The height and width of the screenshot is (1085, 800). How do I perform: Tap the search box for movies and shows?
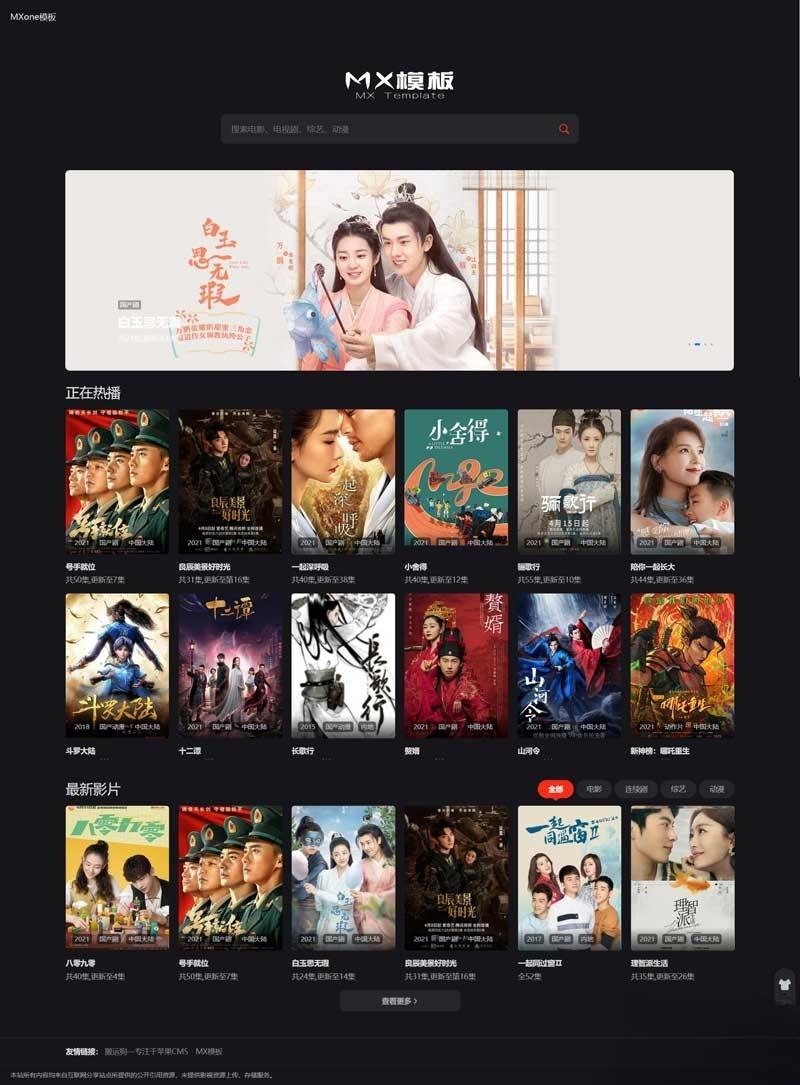pos(385,129)
